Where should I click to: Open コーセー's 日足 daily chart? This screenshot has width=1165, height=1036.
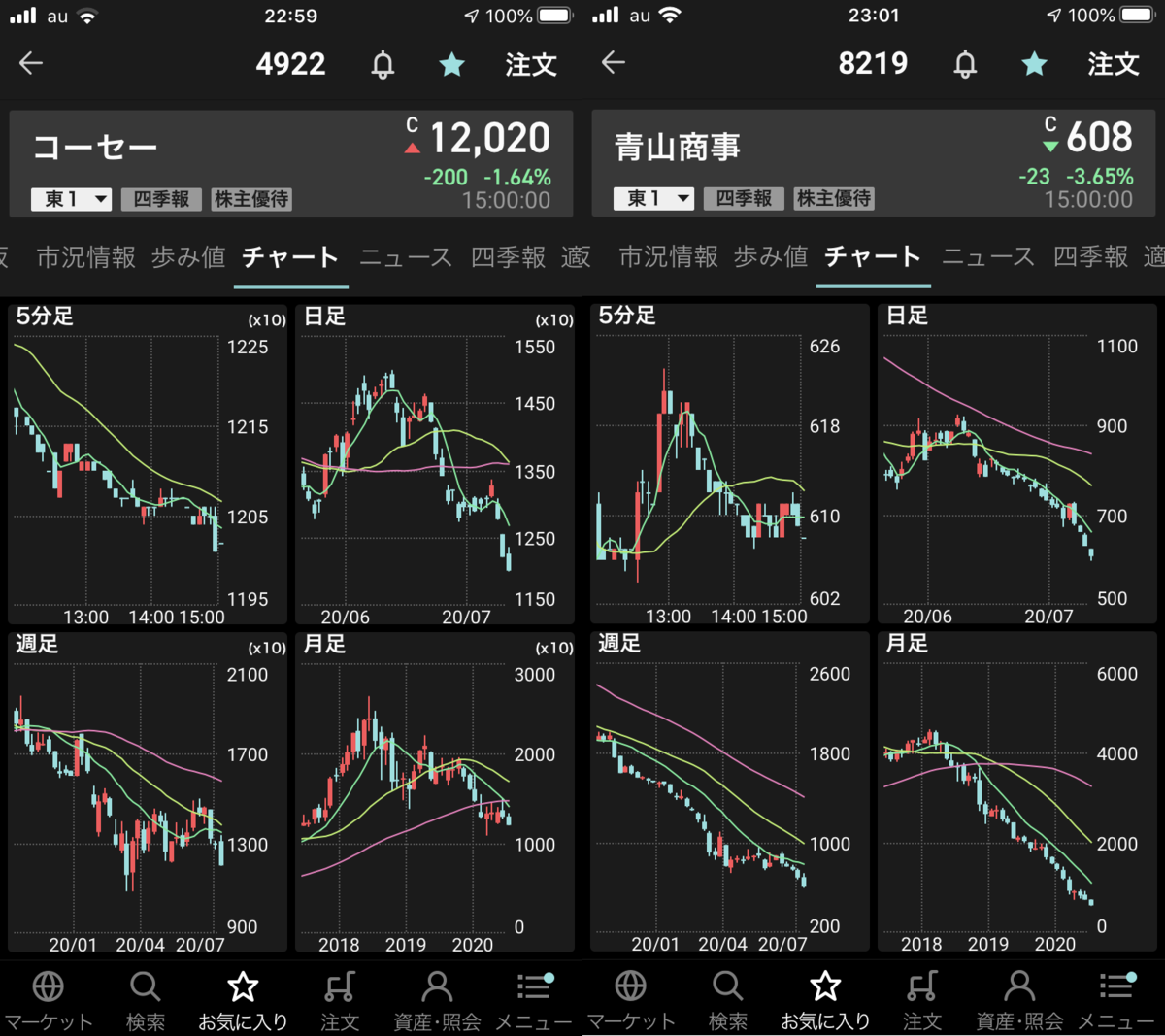pos(434,463)
